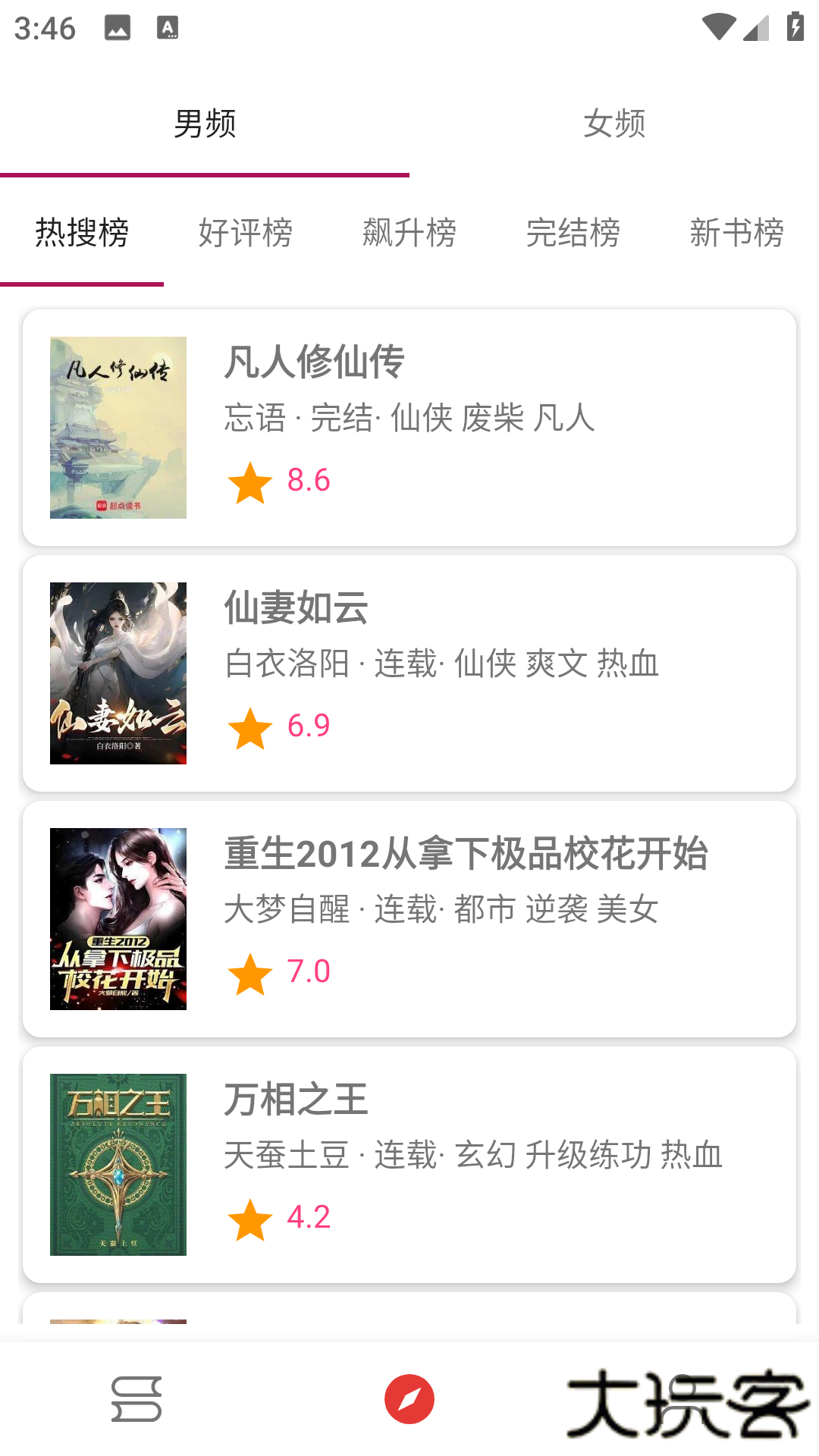Click the star rating icon for 凡人修仙传
This screenshot has width=819, height=1456.
[x=250, y=481]
